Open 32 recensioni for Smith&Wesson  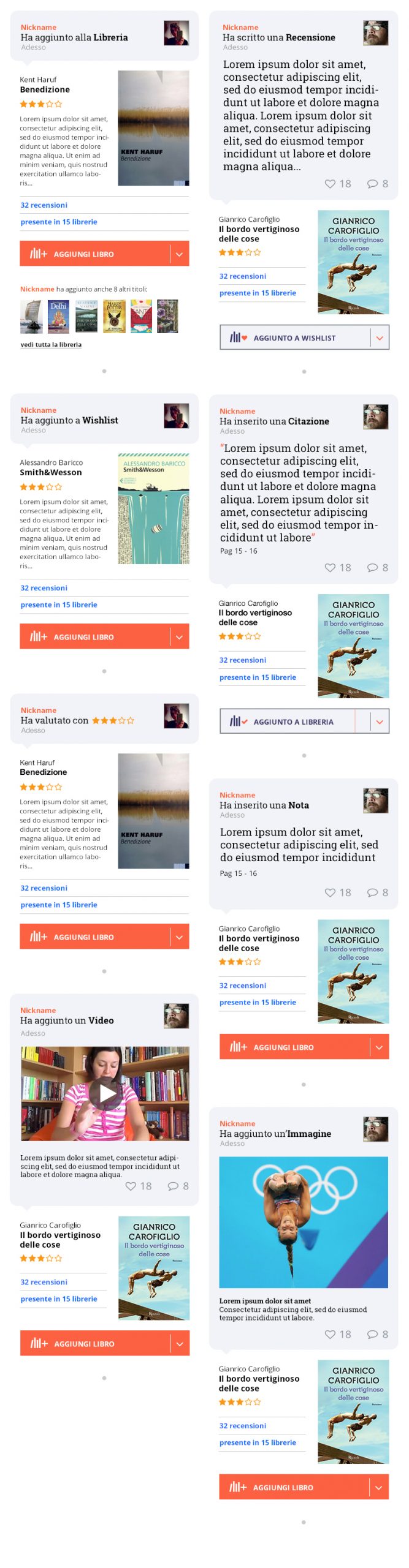click(44, 587)
